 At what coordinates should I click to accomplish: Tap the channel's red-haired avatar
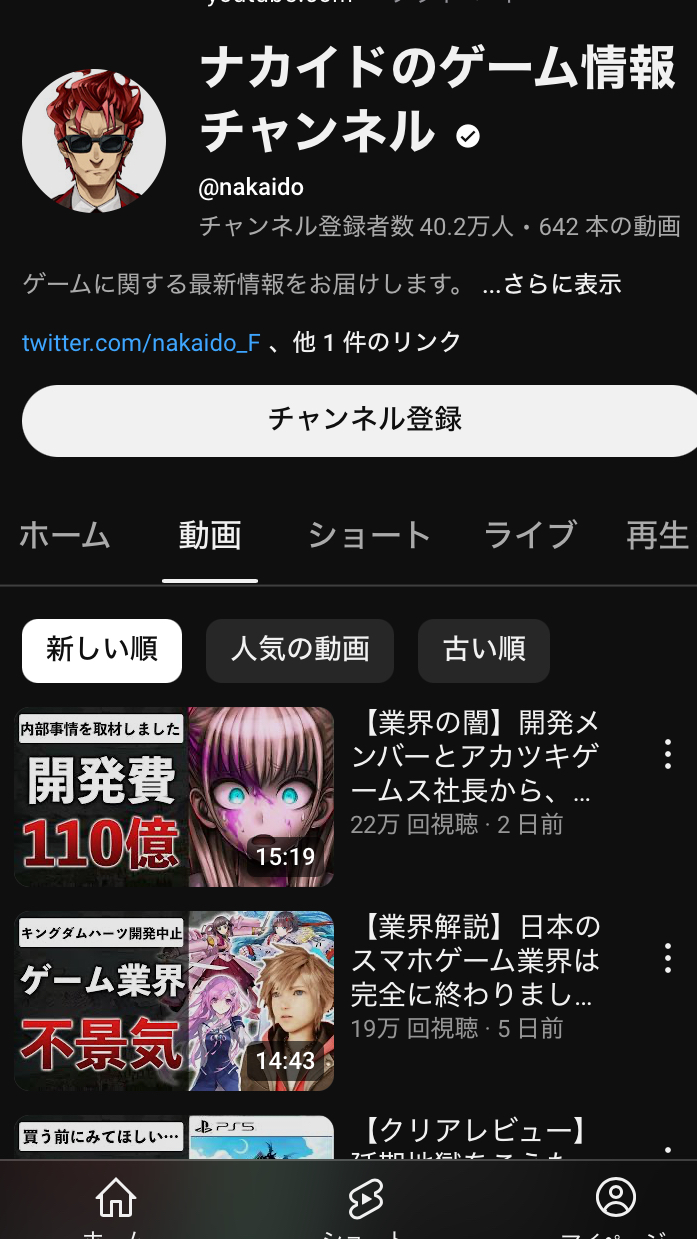click(x=94, y=141)
